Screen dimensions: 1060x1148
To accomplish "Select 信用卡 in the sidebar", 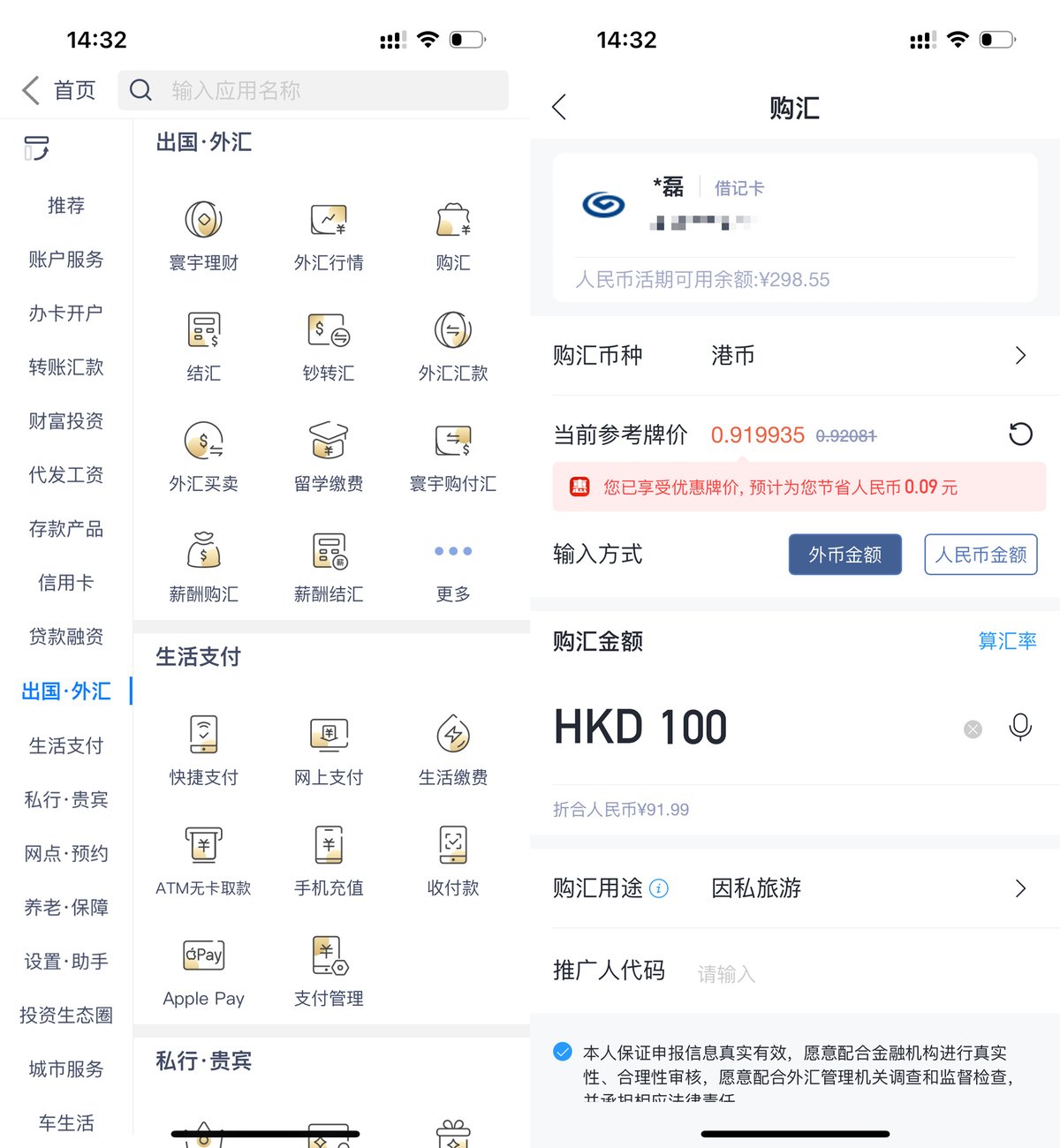I will point(66,583).
